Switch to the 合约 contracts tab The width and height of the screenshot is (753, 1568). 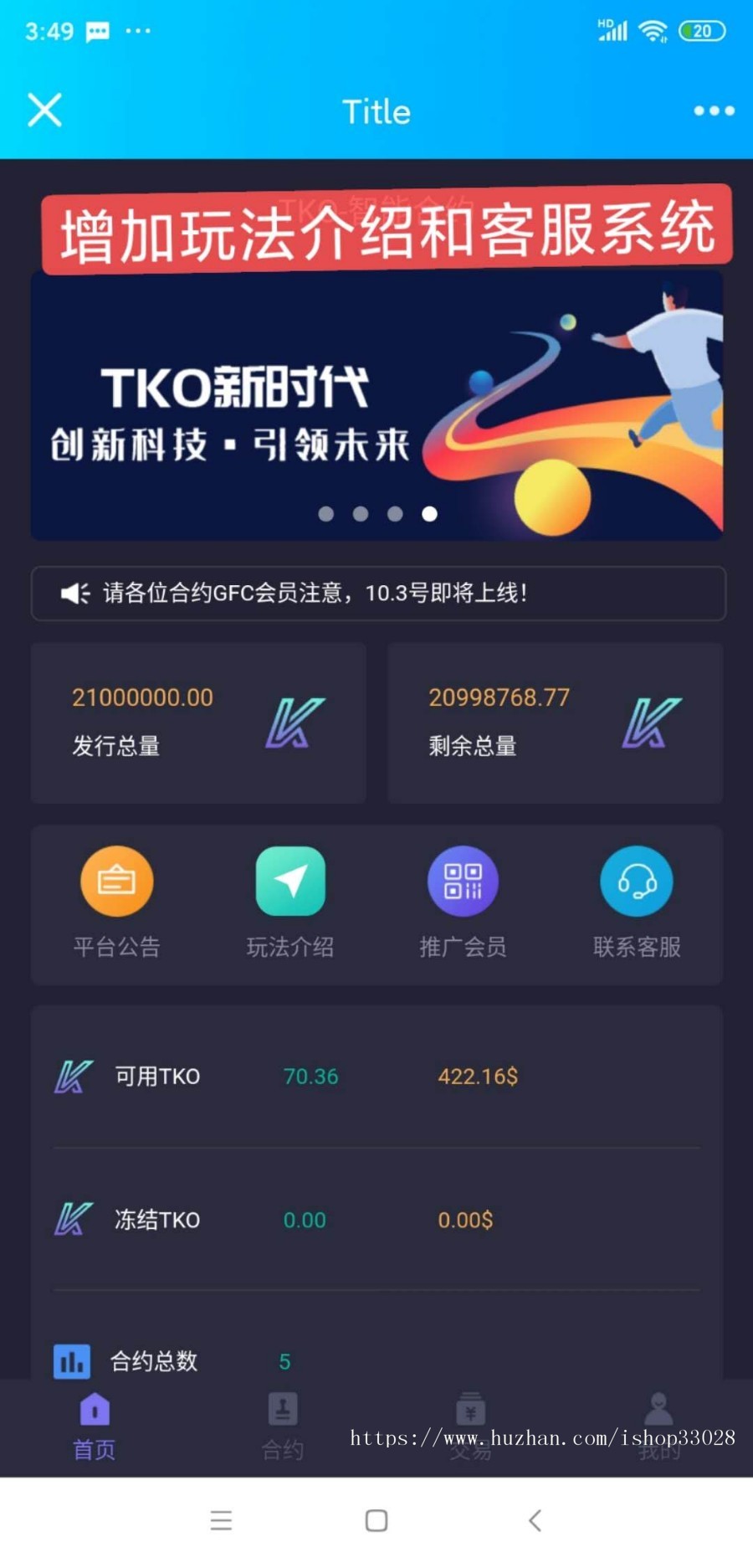pyautogui.click(x=282, y=1423)
